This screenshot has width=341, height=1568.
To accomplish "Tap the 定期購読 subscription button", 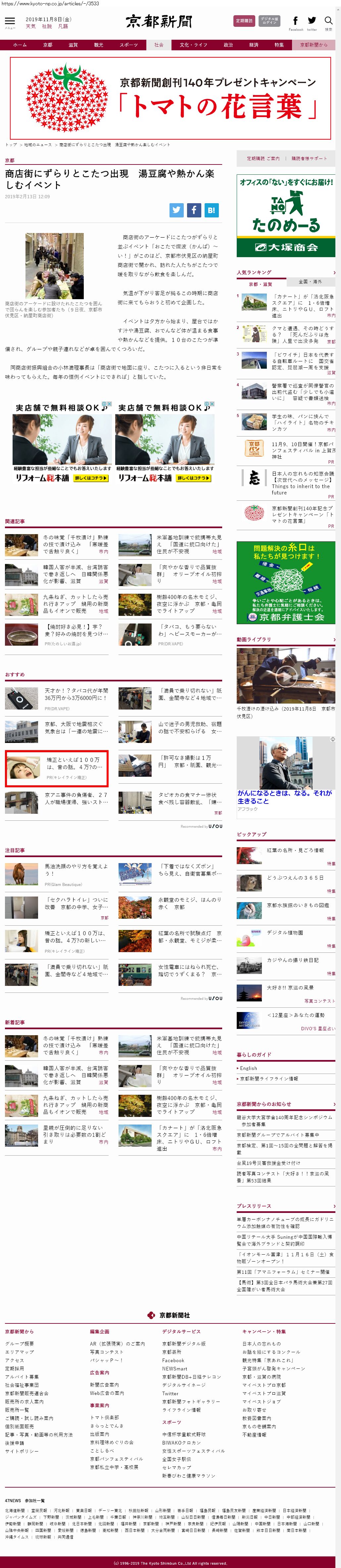I will point(244,21).
